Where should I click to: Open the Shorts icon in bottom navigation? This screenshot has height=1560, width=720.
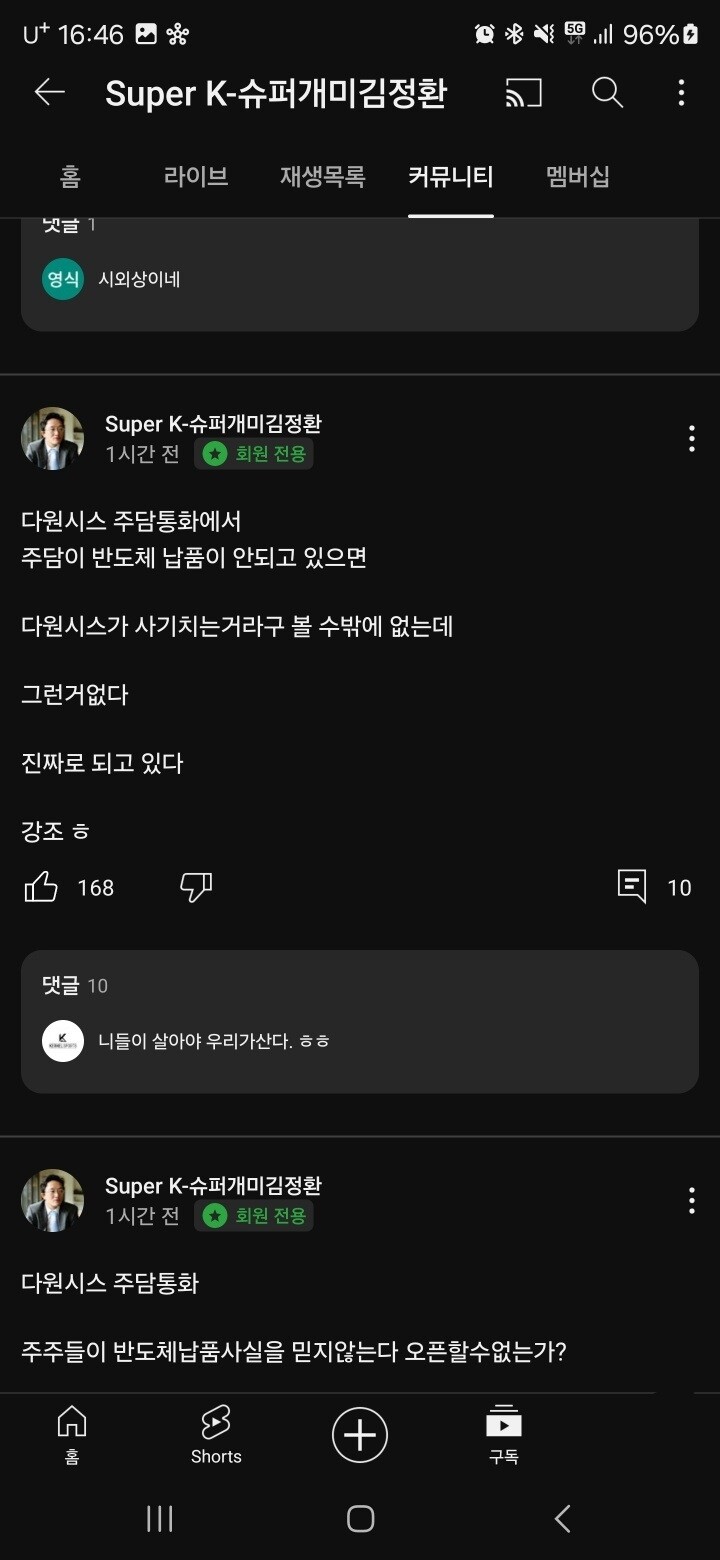coord(215,1435)
